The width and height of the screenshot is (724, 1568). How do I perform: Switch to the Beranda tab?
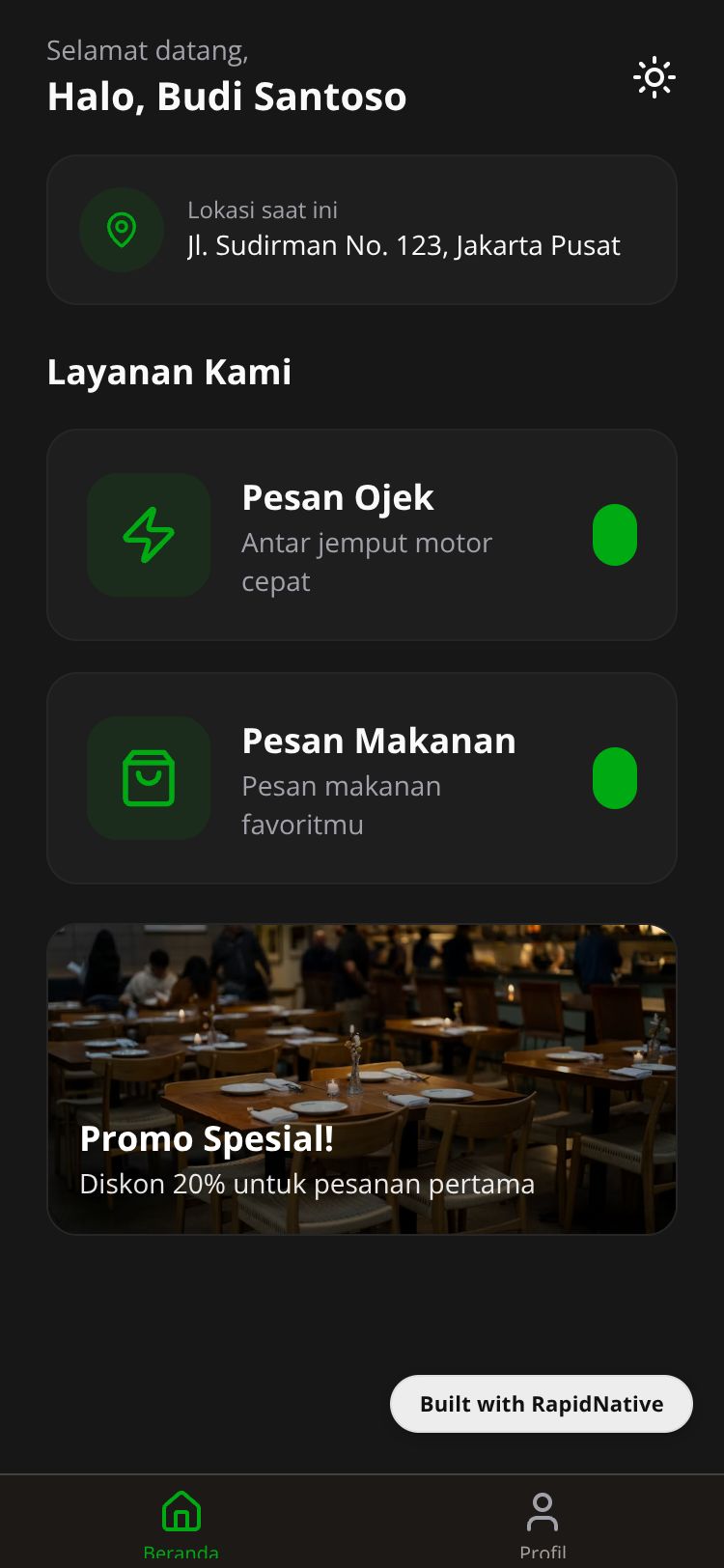[x=181, y=1522]
